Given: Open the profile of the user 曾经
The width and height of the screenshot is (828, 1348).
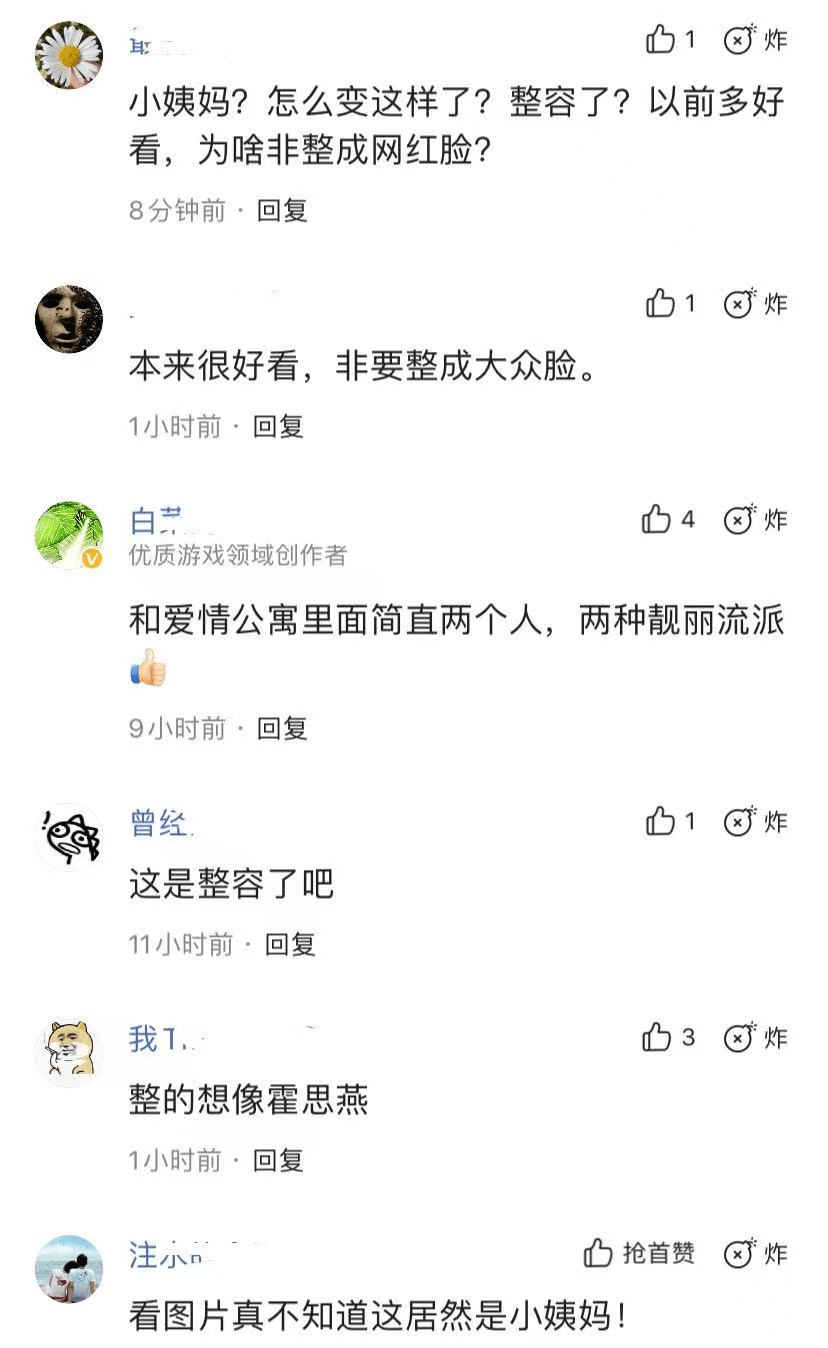Looking at the screenshot, I should 160,823.
